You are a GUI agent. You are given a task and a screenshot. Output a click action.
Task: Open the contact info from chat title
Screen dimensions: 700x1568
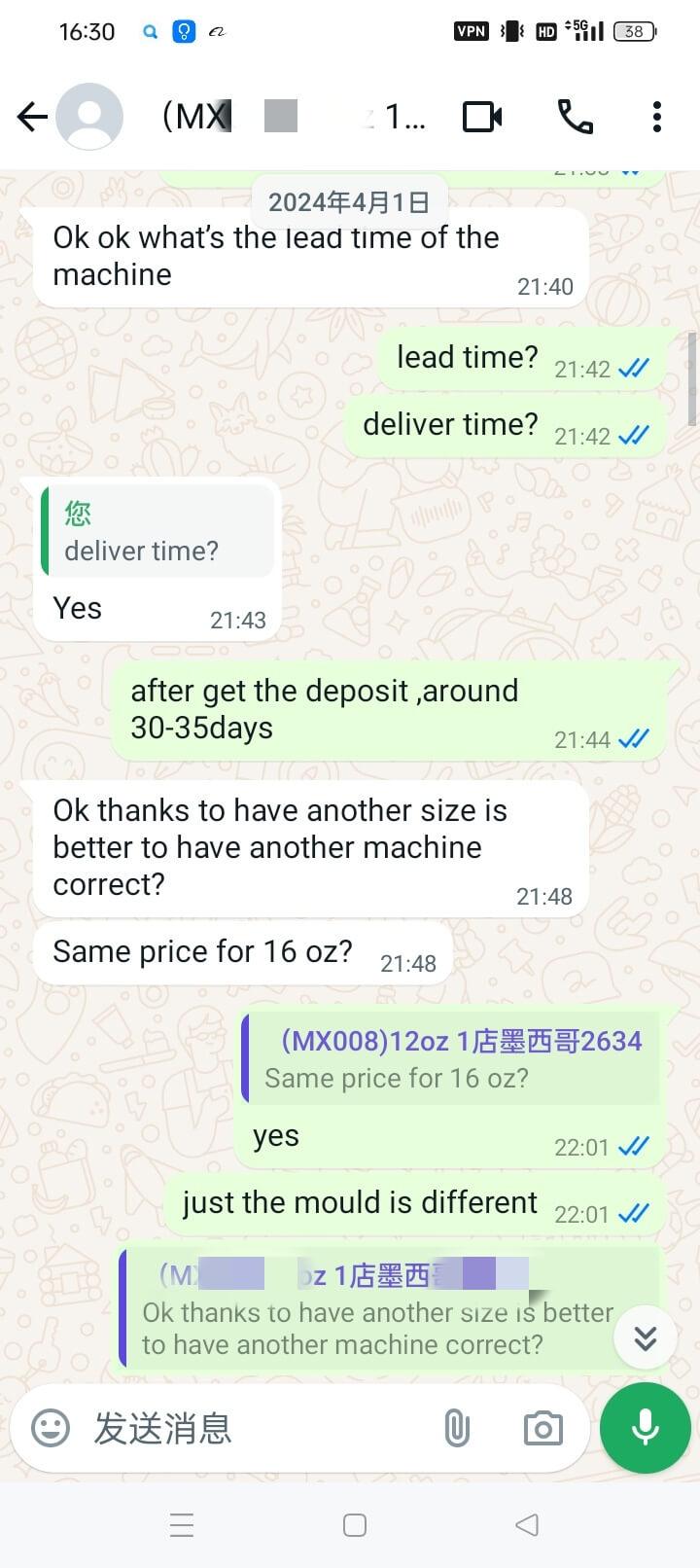click(x=292, y=118)
